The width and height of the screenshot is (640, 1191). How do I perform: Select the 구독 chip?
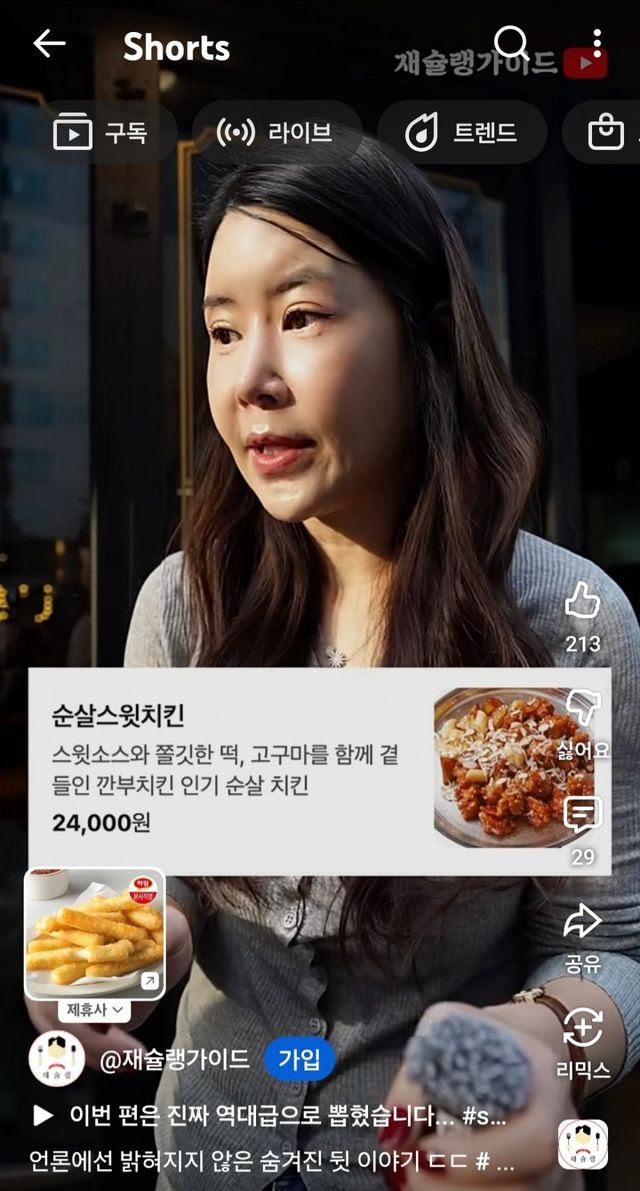[x=101, y=132]
